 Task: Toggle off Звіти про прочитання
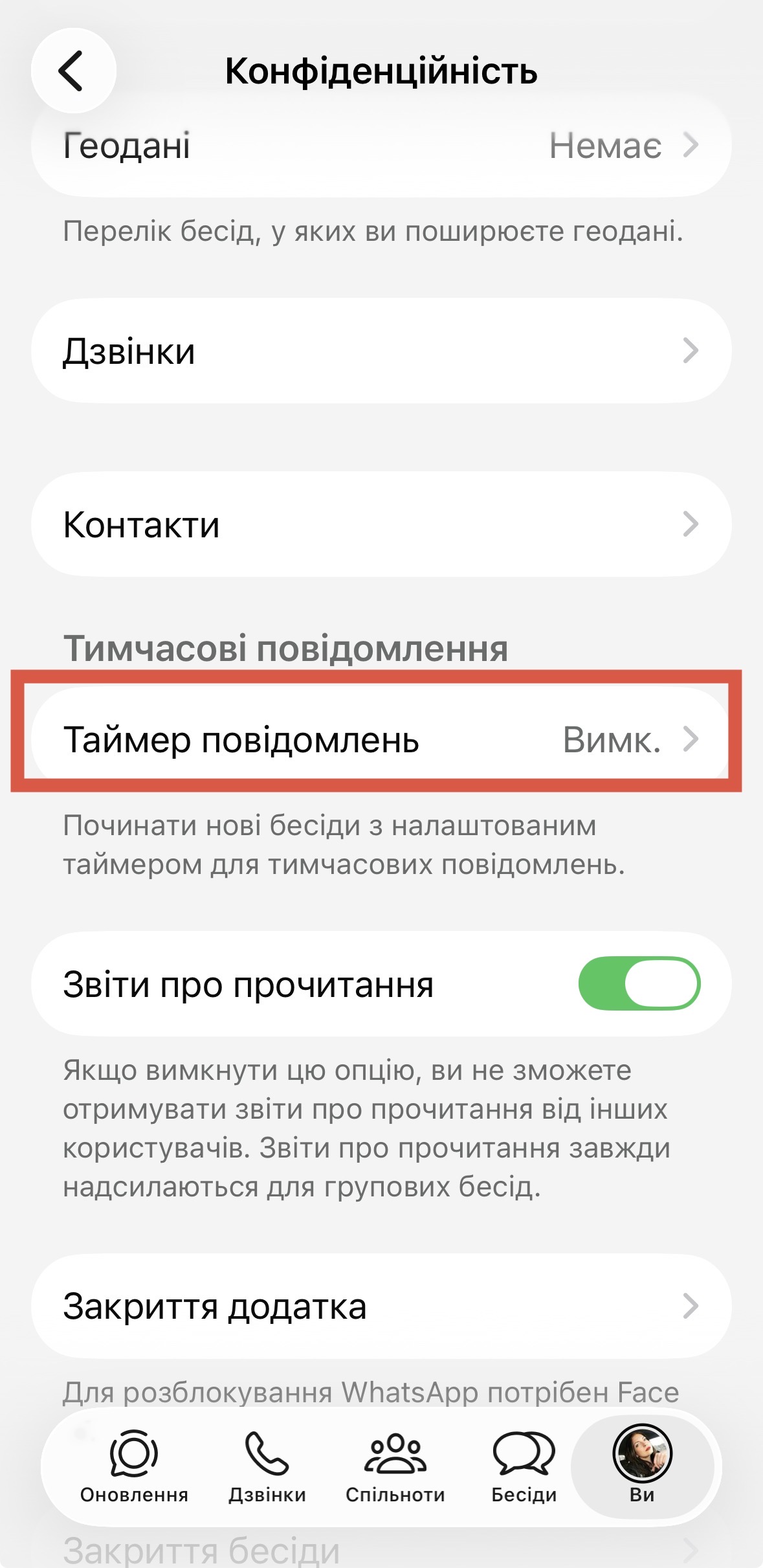click(x=639, y=983)
